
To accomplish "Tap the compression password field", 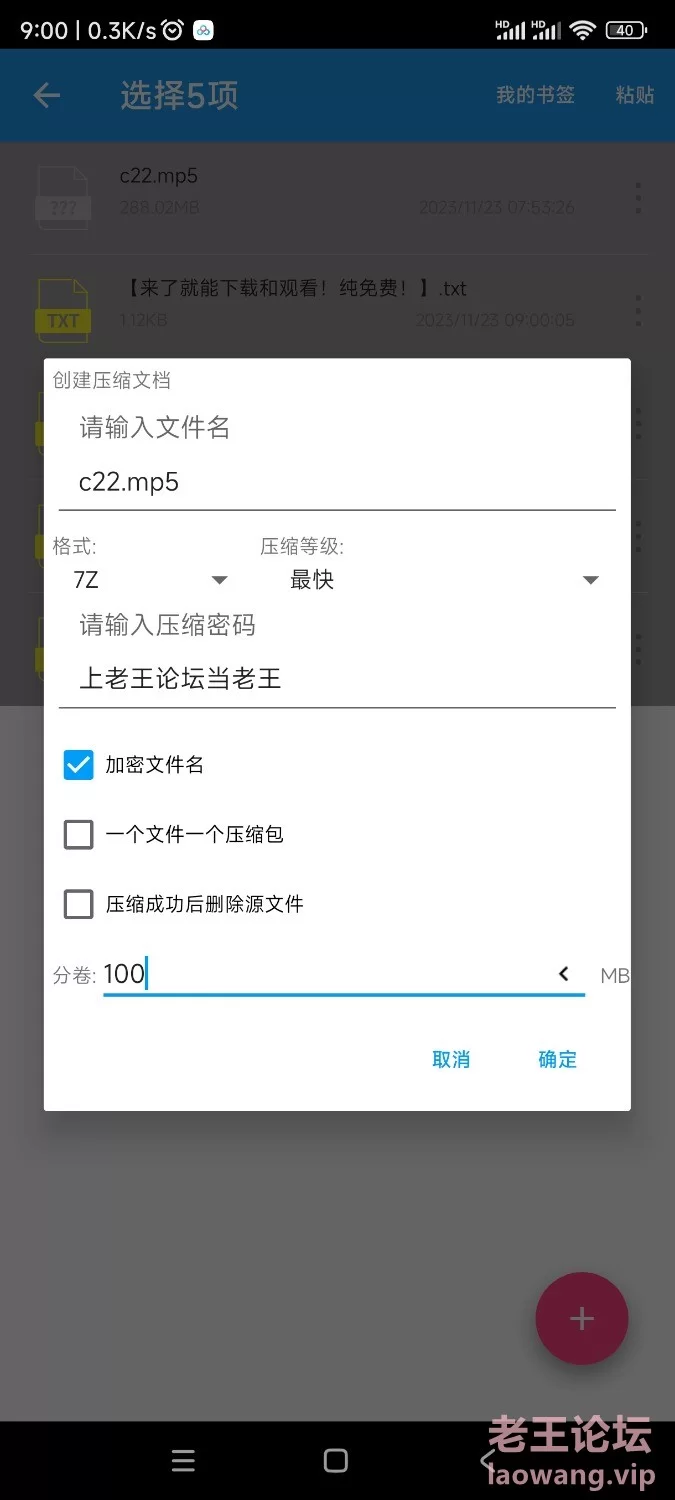I will (x=337, y=679).
